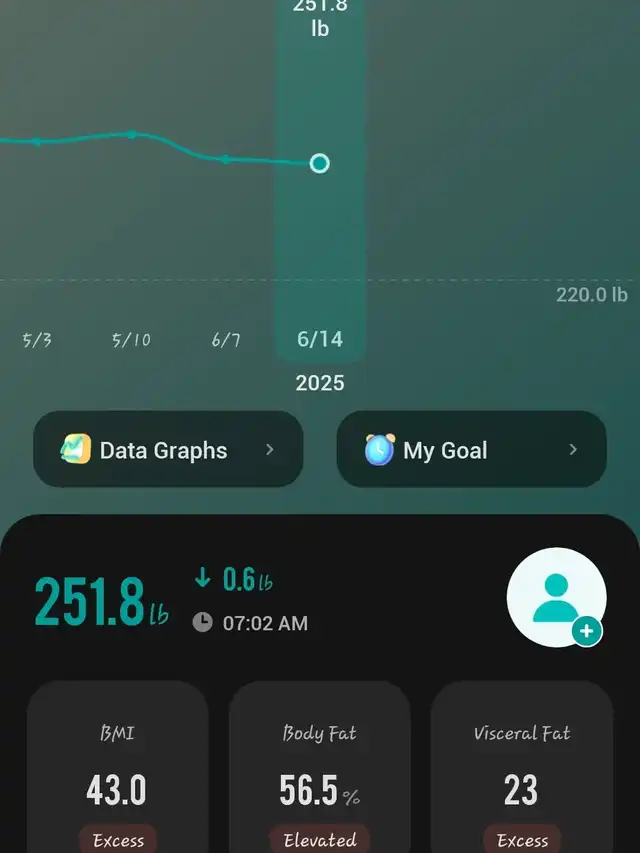Select the 6/7 point on weight chart
640x853 pixels.
pyautogui.click(x=226, y=159)
